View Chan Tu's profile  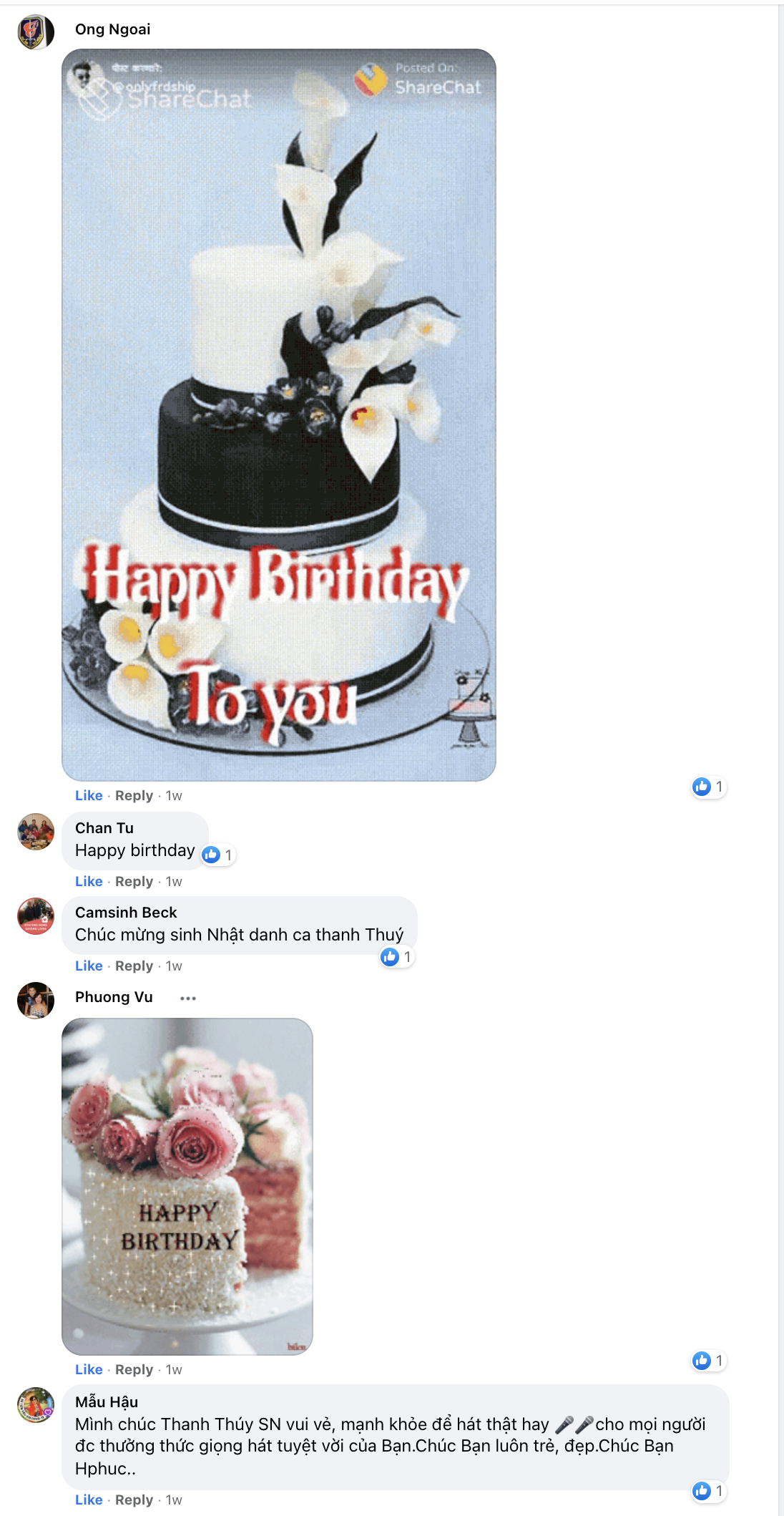pyautogui.click(x=104, y=828)
